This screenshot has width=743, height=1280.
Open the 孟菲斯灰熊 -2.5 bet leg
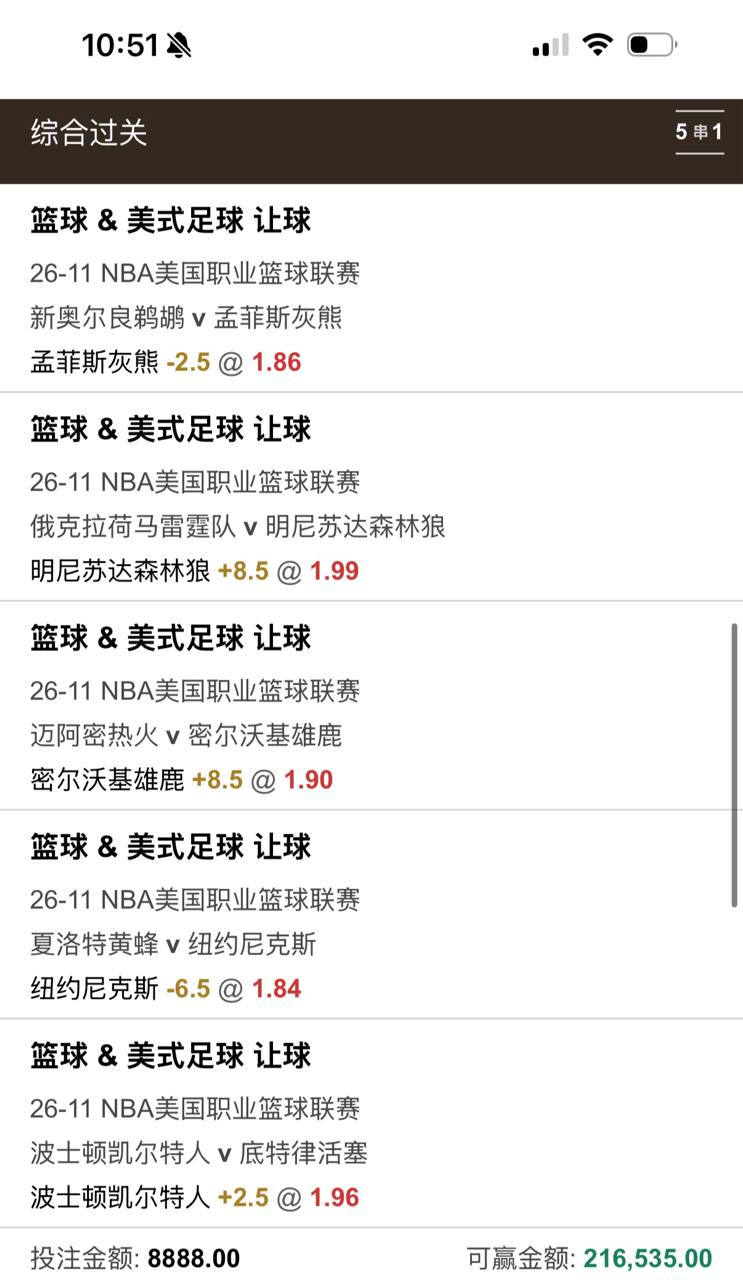166,362
